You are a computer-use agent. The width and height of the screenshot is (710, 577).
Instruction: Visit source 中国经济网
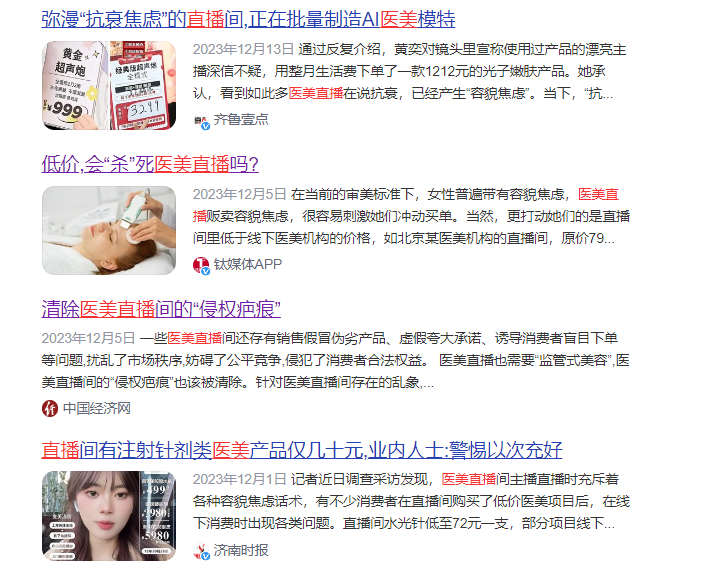coord(96,408)
